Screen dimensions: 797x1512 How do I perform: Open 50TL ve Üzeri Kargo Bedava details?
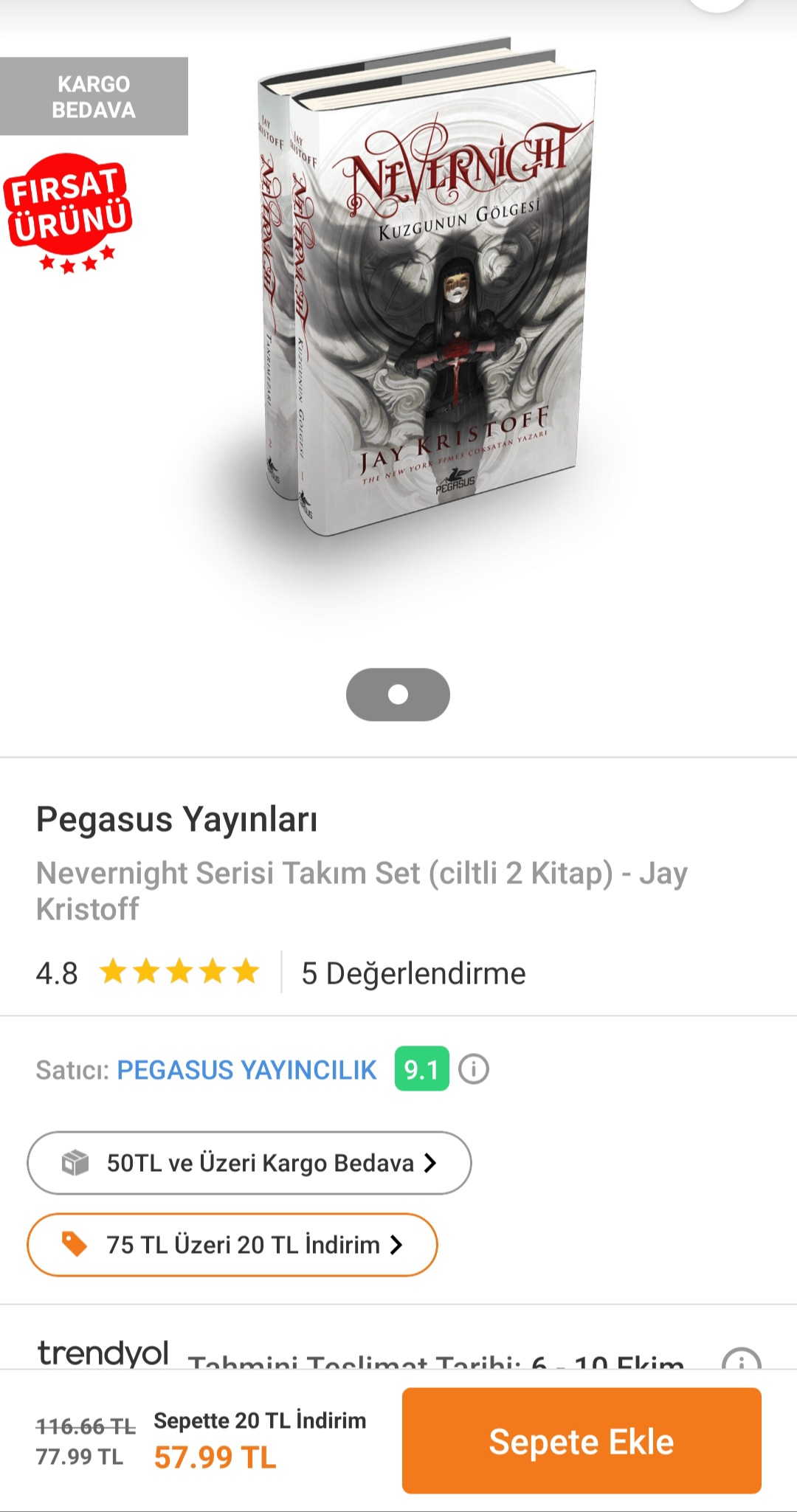click(x=249, y=1163)
